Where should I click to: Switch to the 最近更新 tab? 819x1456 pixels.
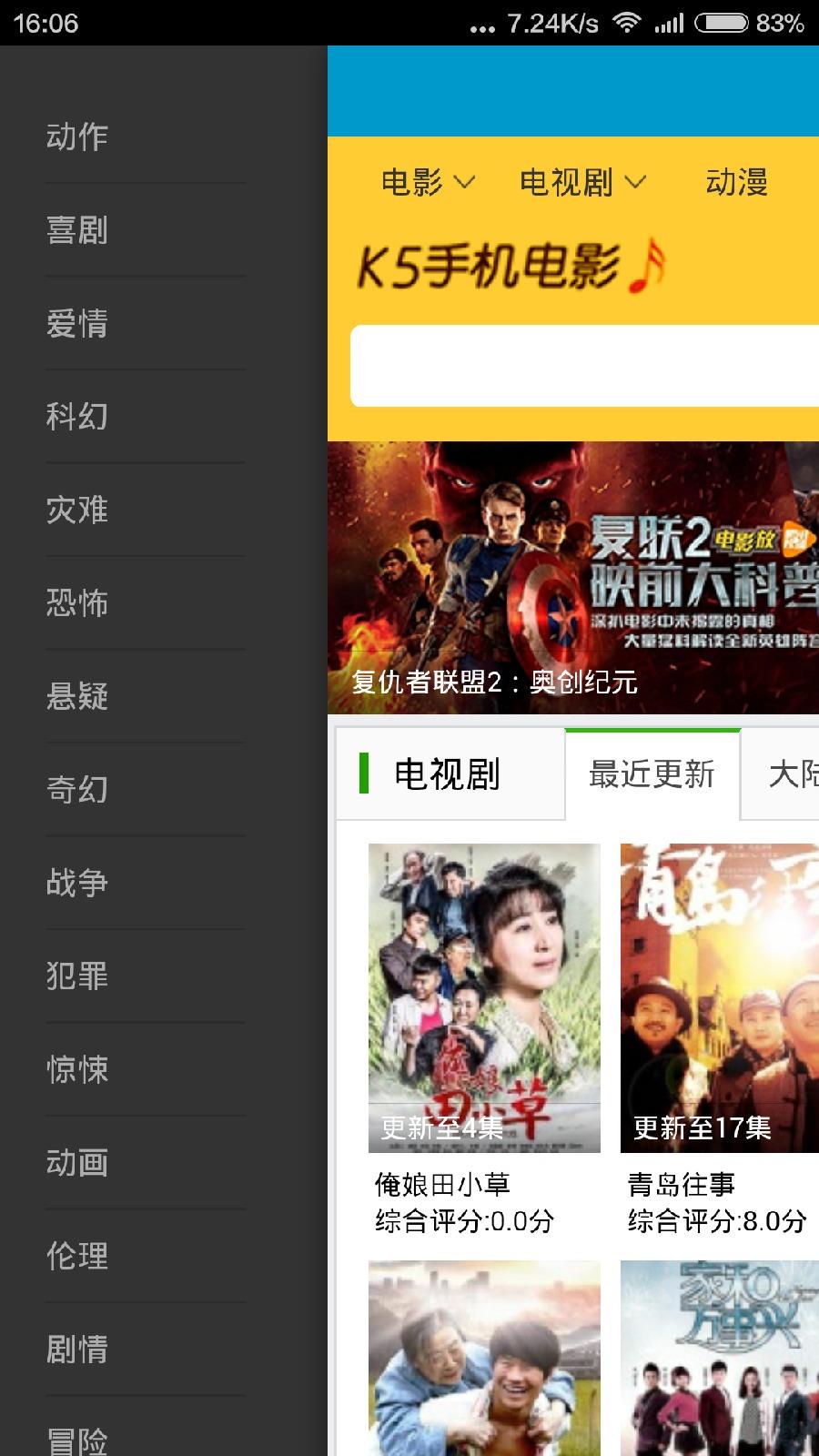652,775
